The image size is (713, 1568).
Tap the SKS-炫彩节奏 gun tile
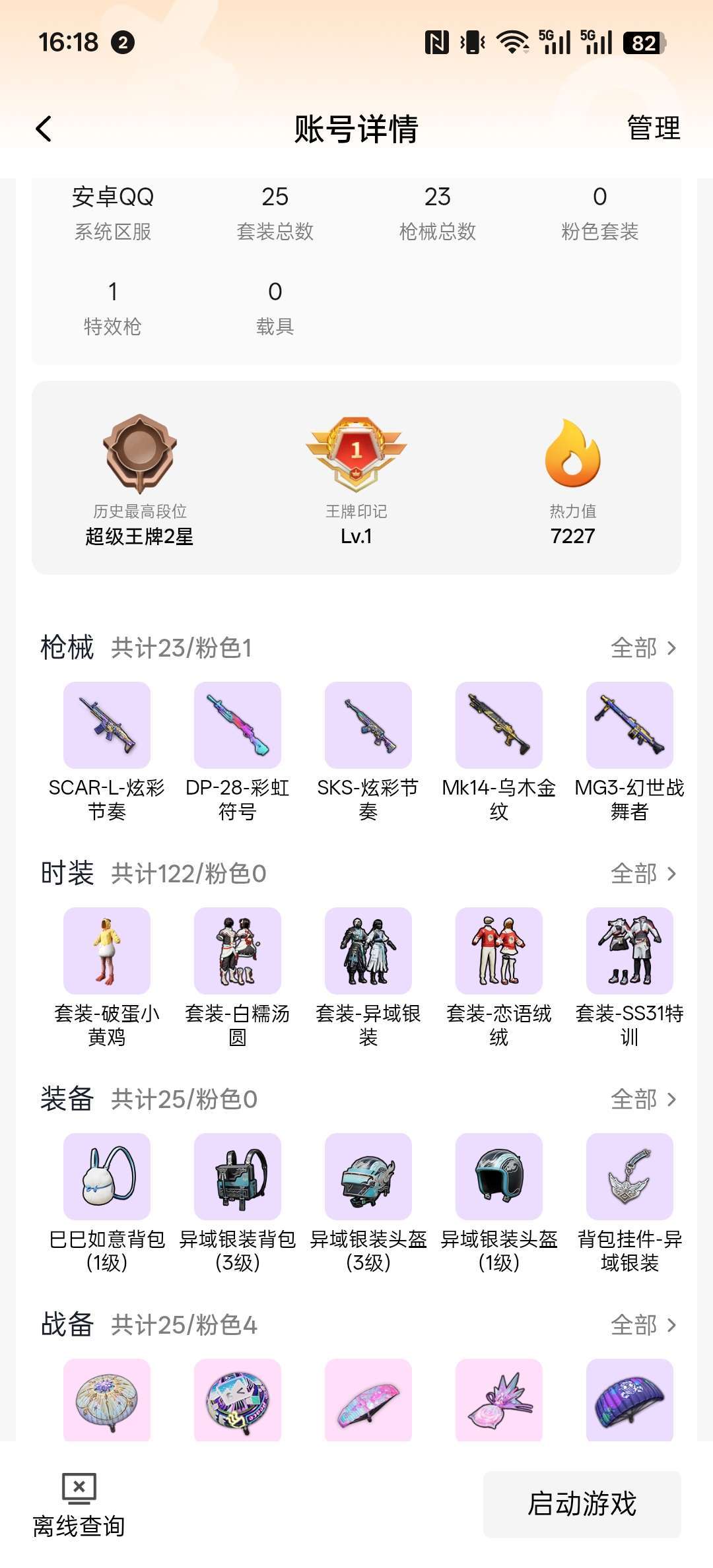tap(368, 725)
